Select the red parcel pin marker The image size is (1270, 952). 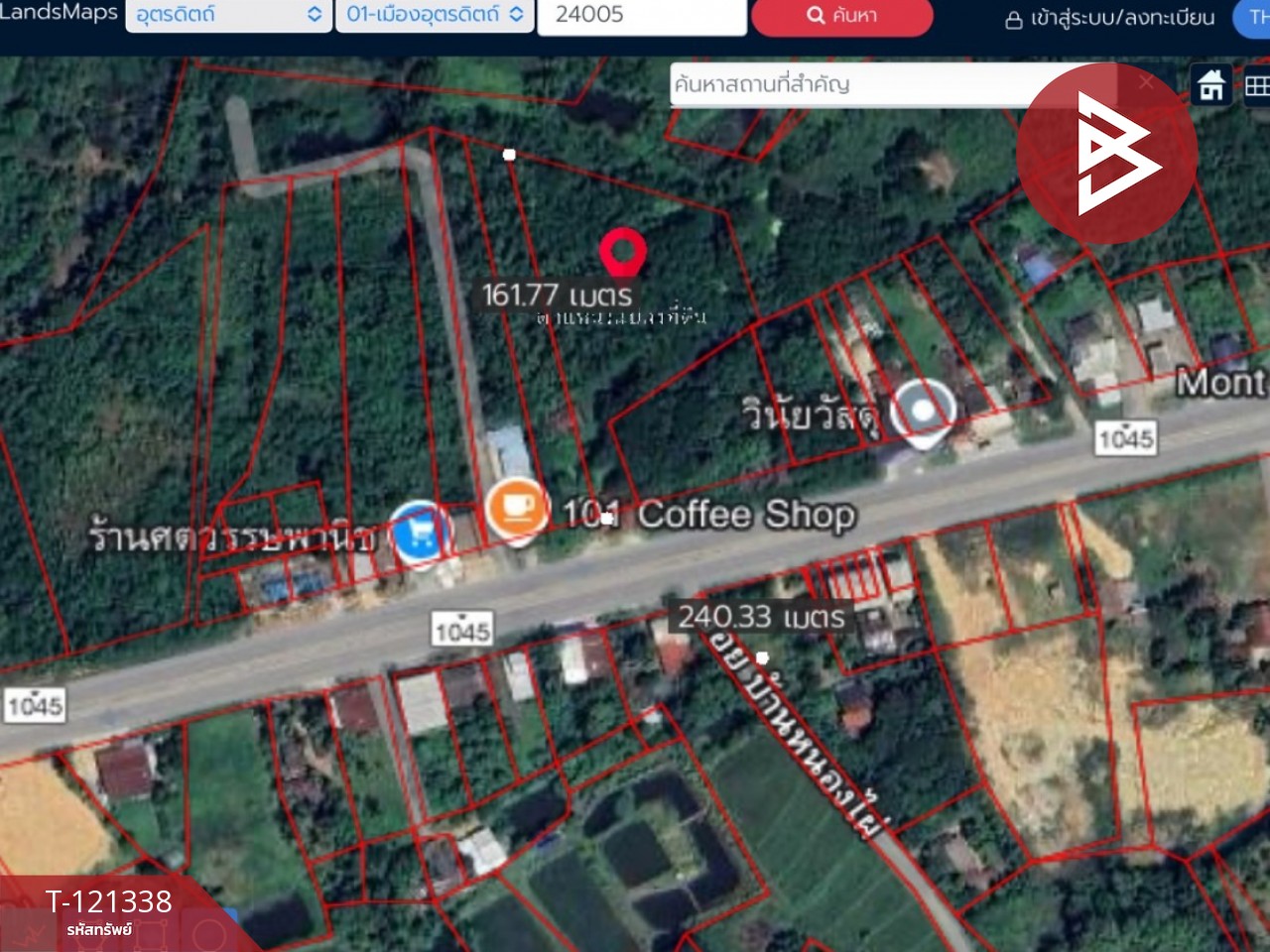[622, 252]
